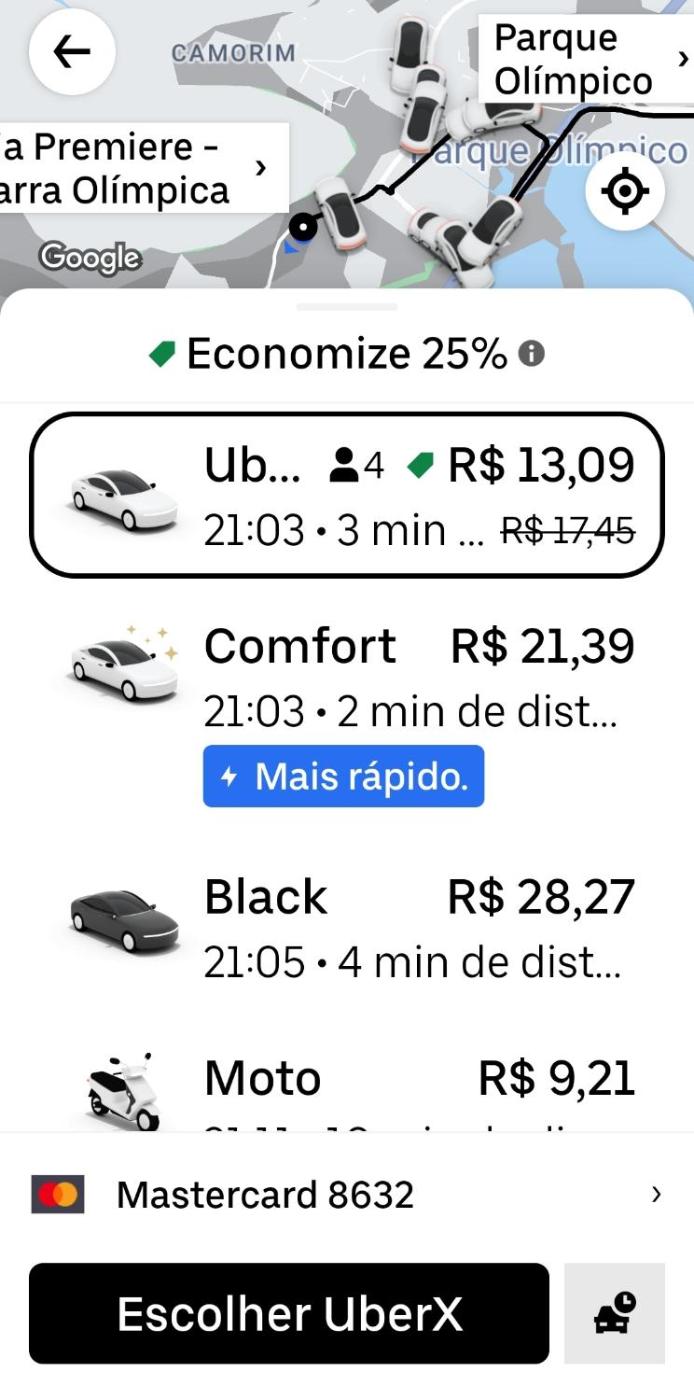694x1400 pixels.
Task: Confirm with the Escolher UberX button
Action: pyautogui.click(x=289, y=1313)
